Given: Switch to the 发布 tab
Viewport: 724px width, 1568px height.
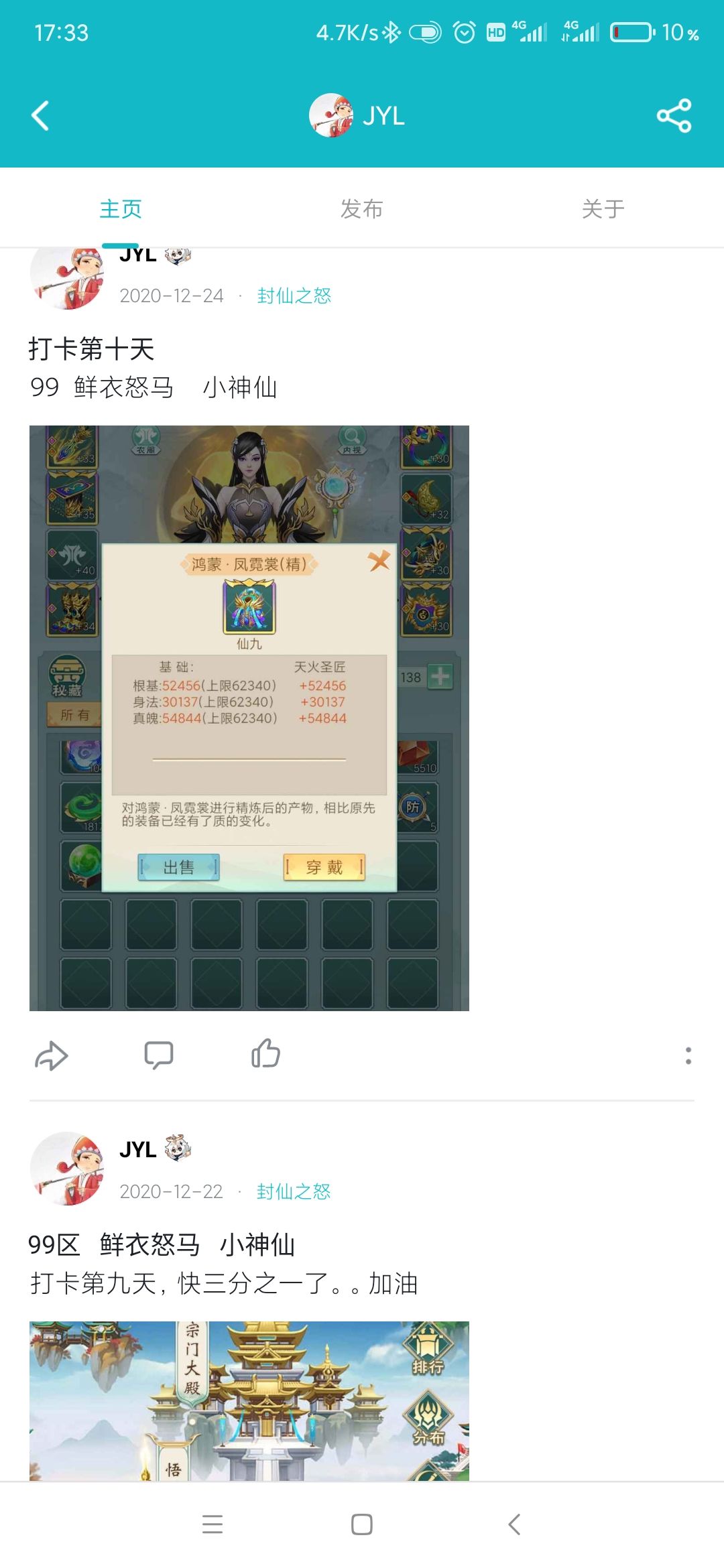Looking at the screenshot, I should tap(362, 208).
